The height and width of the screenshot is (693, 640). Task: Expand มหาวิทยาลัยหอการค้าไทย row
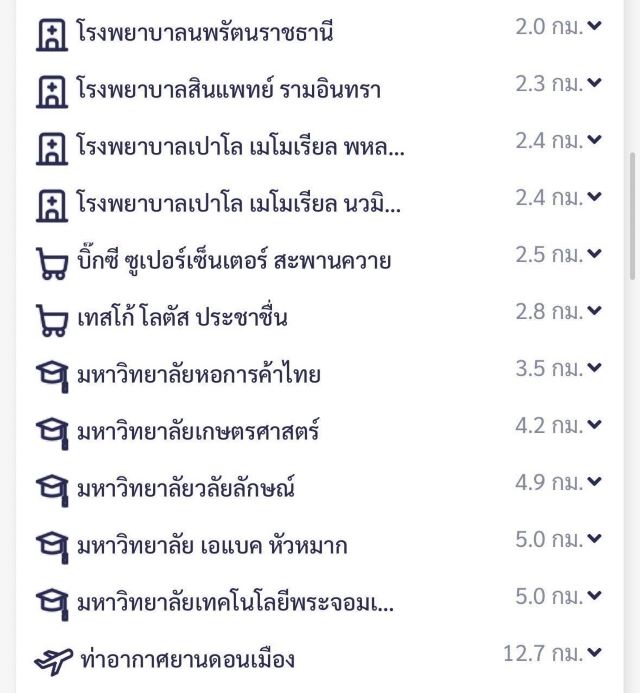pyautogui.click(x=595, y=369)
